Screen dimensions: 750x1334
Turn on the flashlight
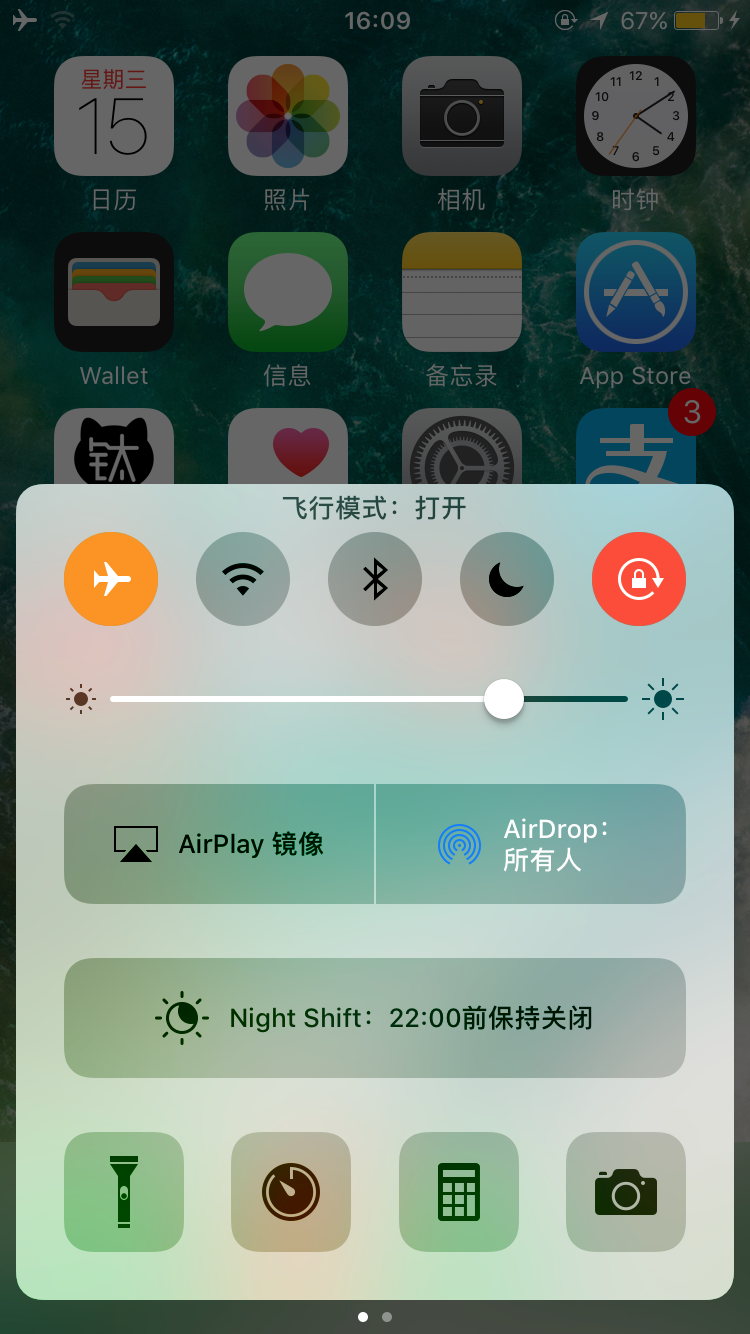coord(123,1191)
